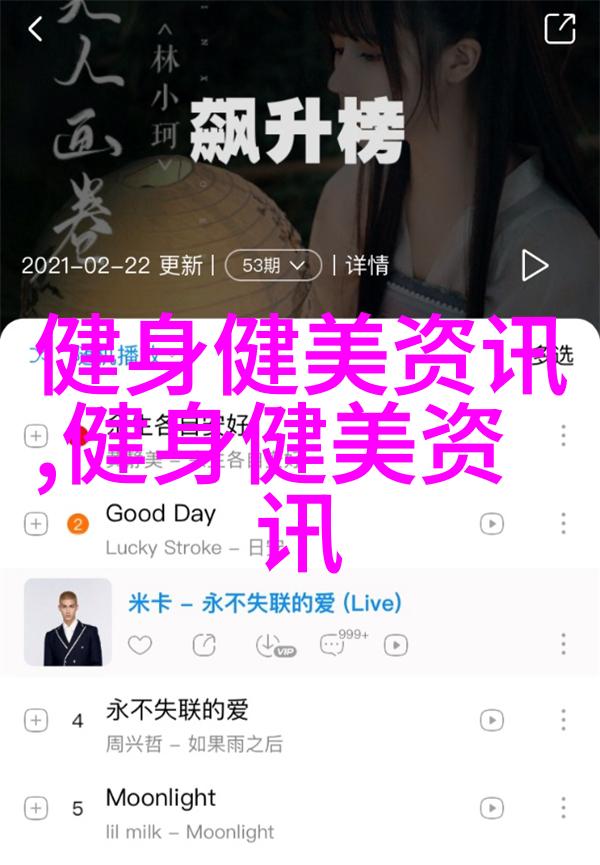The width and height of the screenshot is (600, 865).
Task: Add 周兴哲's 永不失联的爱 to a playlist
Action: [x=35, y=719]
